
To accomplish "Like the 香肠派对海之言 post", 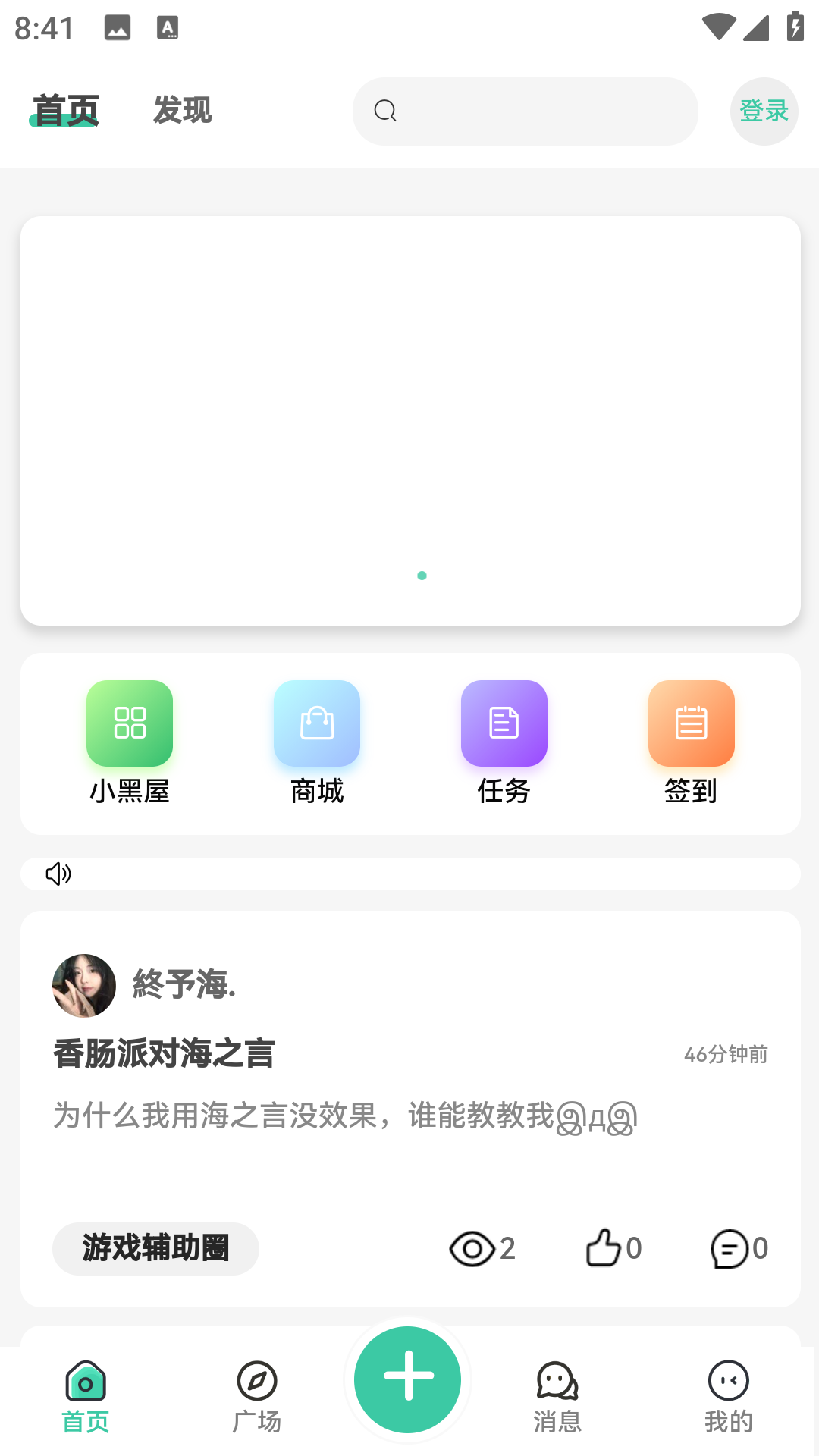I will click(x=613, y=1248).
